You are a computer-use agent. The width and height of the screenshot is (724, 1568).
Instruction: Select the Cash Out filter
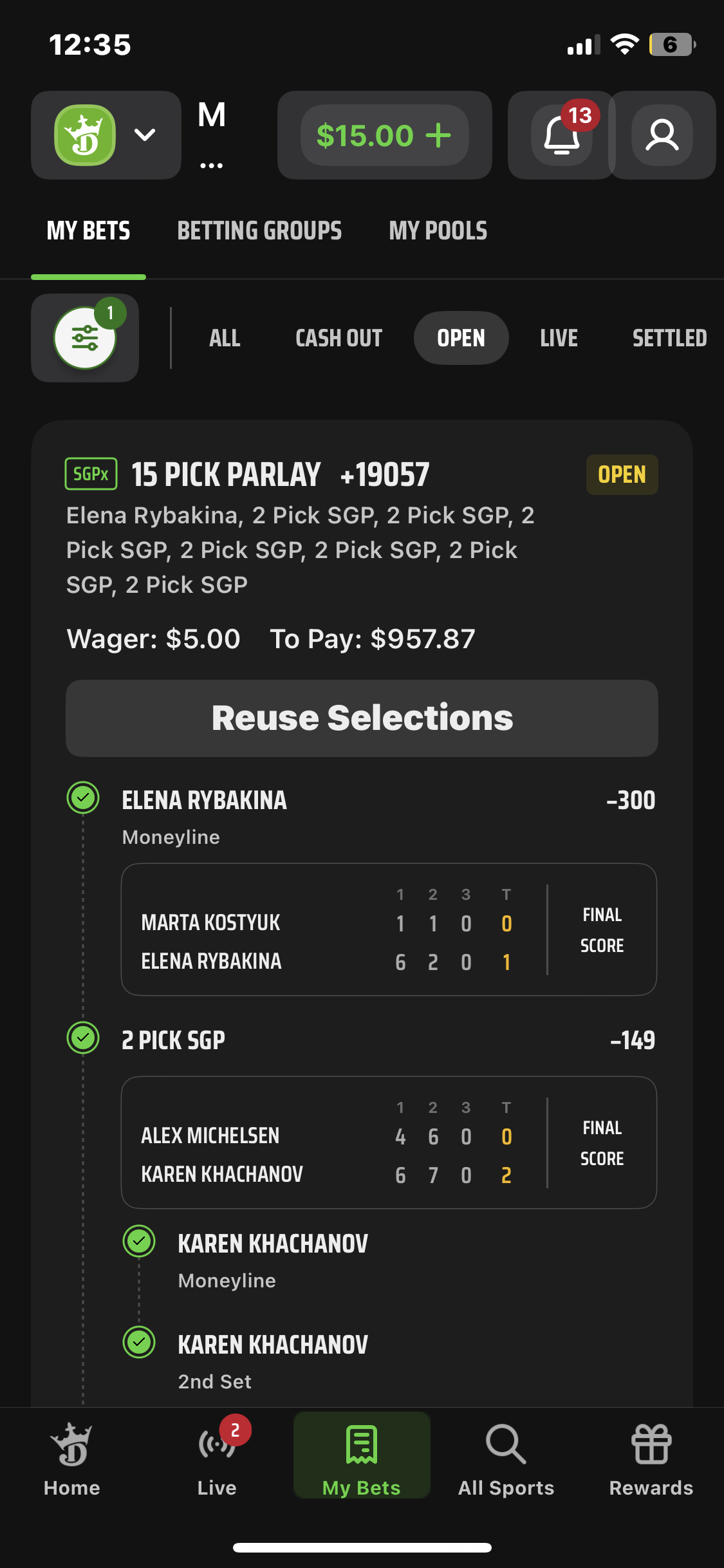pyautogui.click(x=339, y=338)
